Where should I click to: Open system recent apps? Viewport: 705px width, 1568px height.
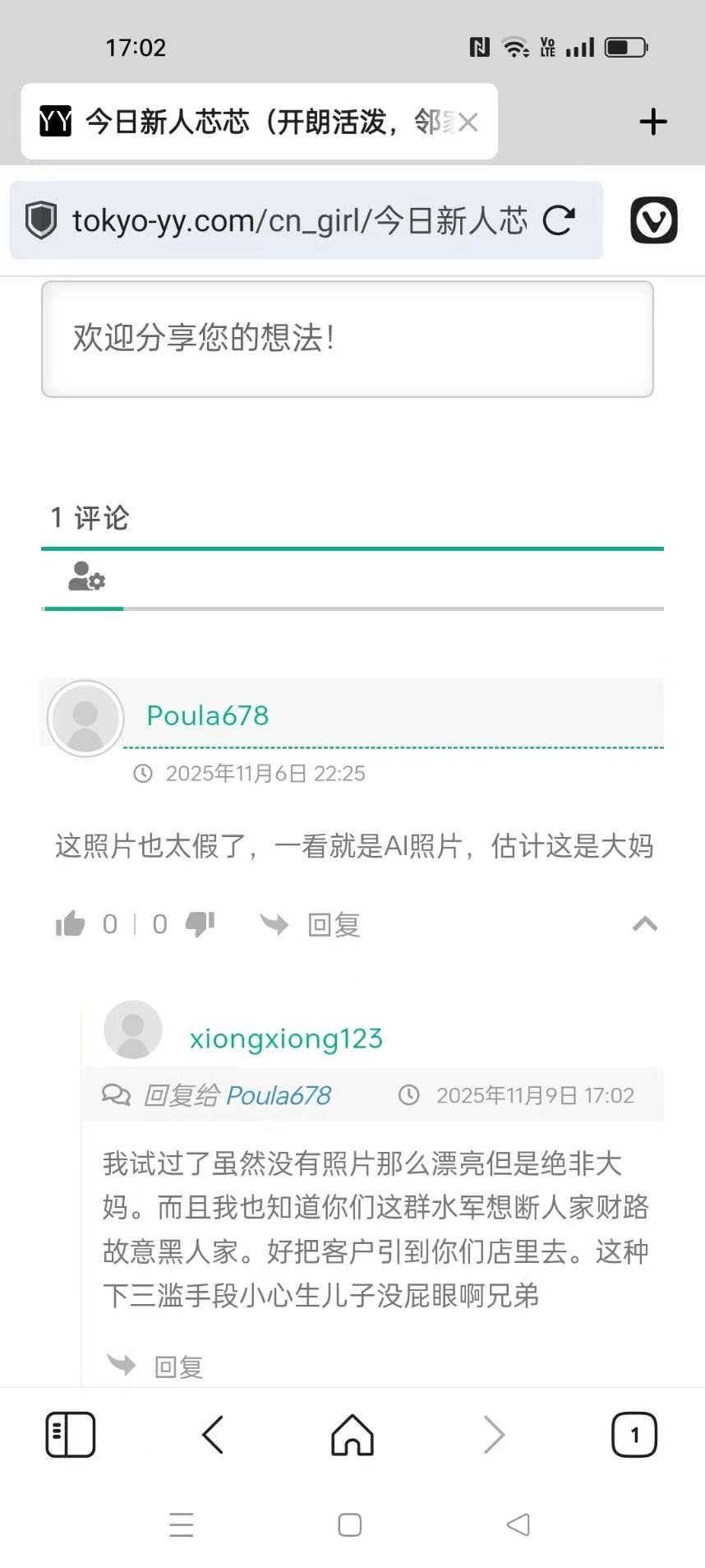point(182,1524)
